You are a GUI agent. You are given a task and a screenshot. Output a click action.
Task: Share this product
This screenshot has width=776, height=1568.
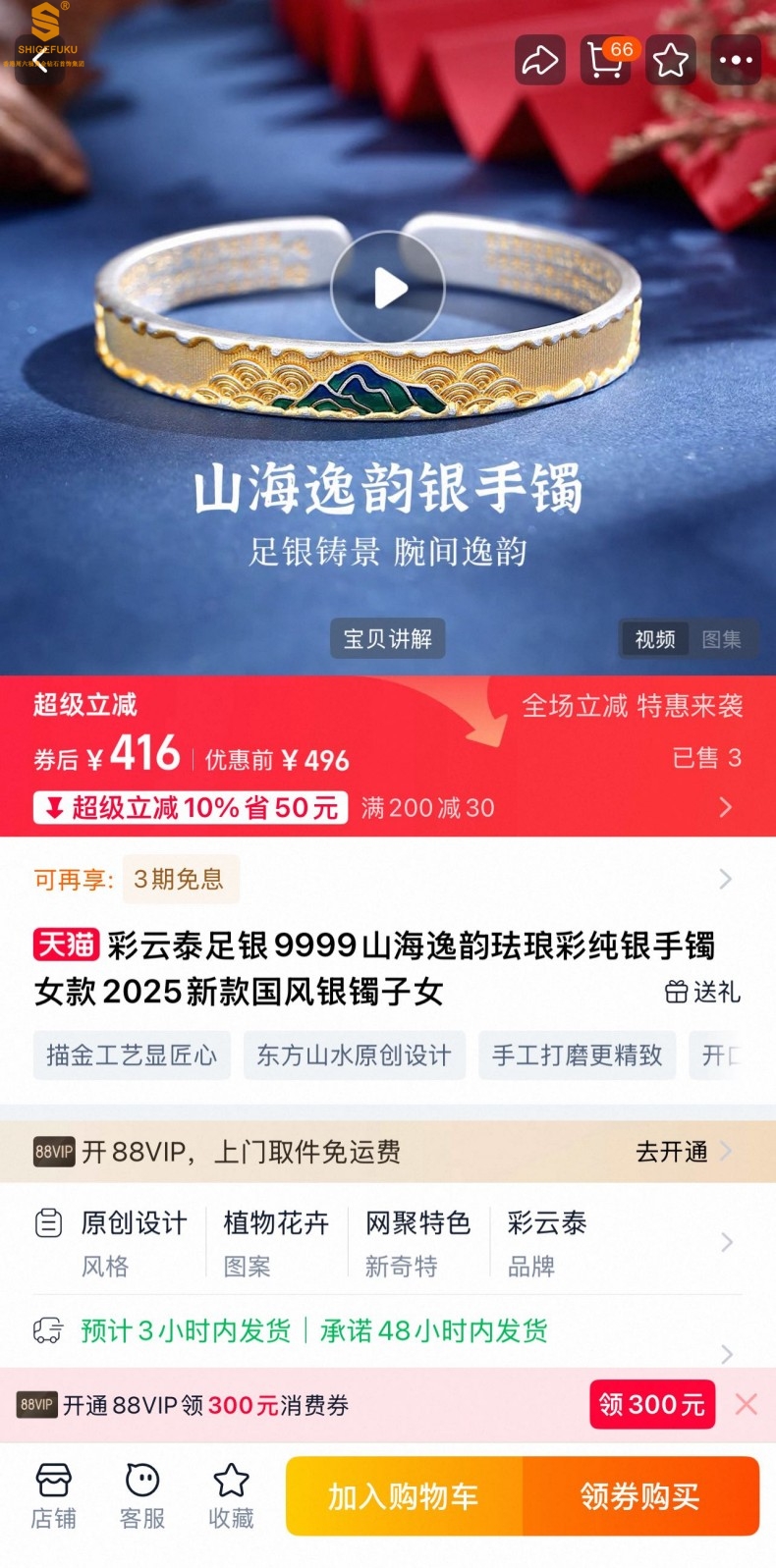pyautogui.click(x=539, y=61)
